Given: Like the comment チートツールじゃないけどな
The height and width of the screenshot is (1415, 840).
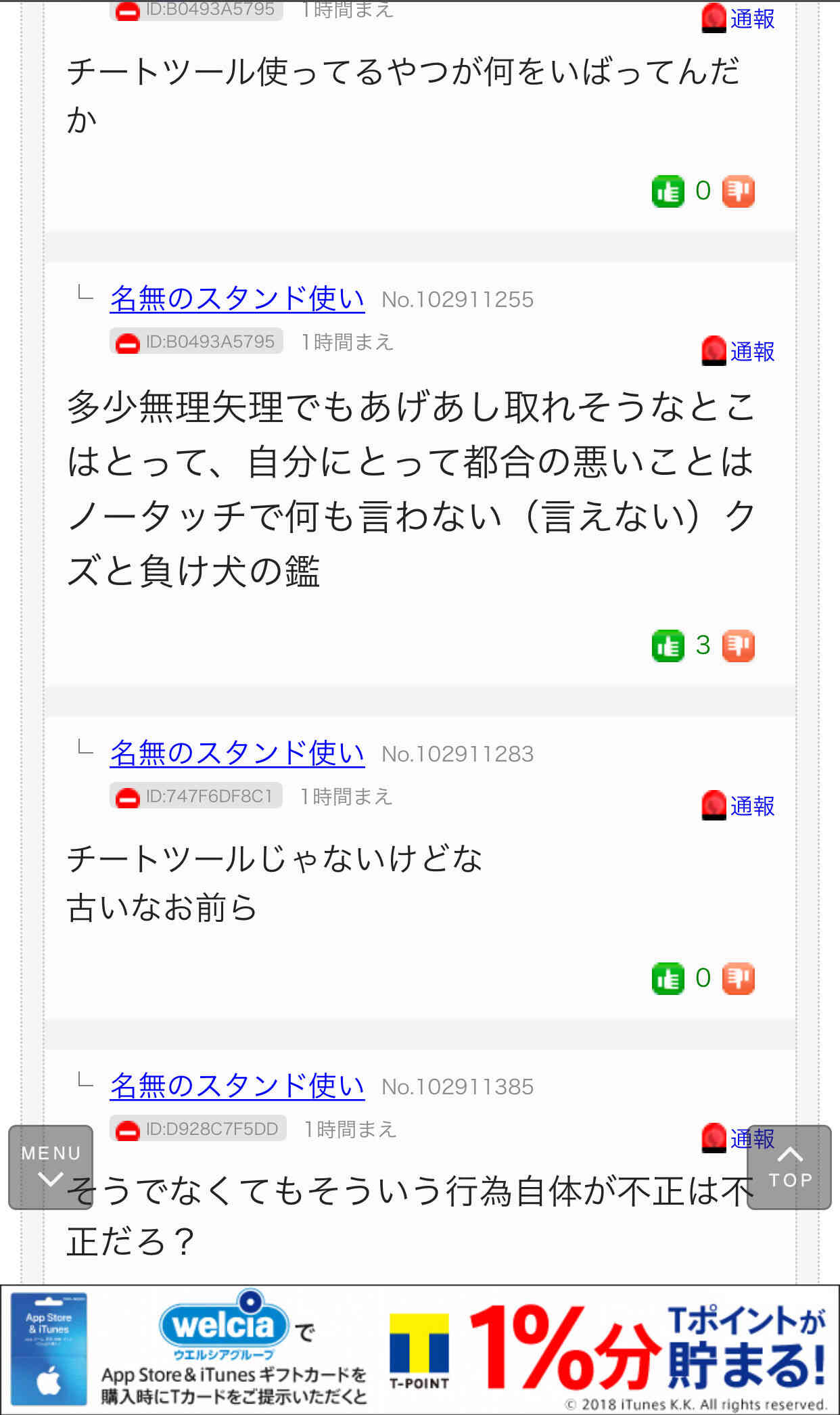Looking at the screenshot, I should [x=668, y=979].
